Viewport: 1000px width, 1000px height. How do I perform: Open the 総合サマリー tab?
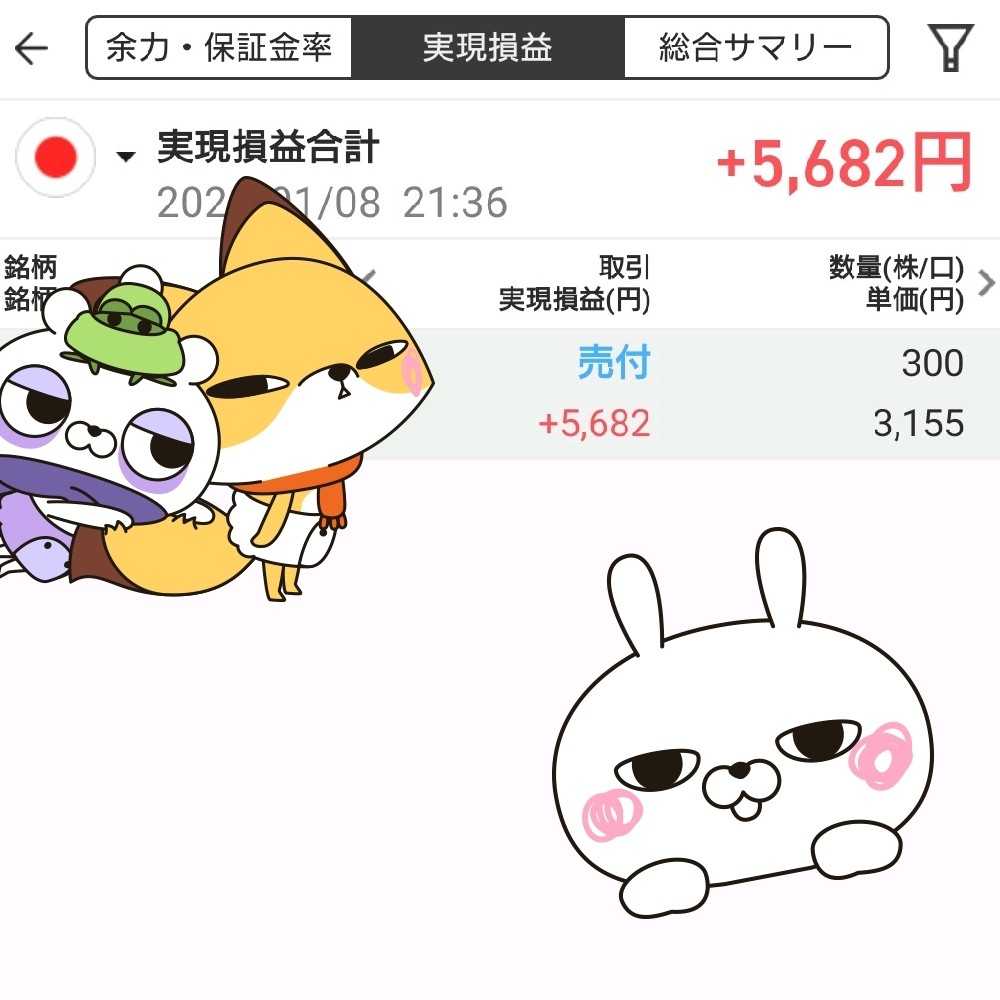(755, 48)
